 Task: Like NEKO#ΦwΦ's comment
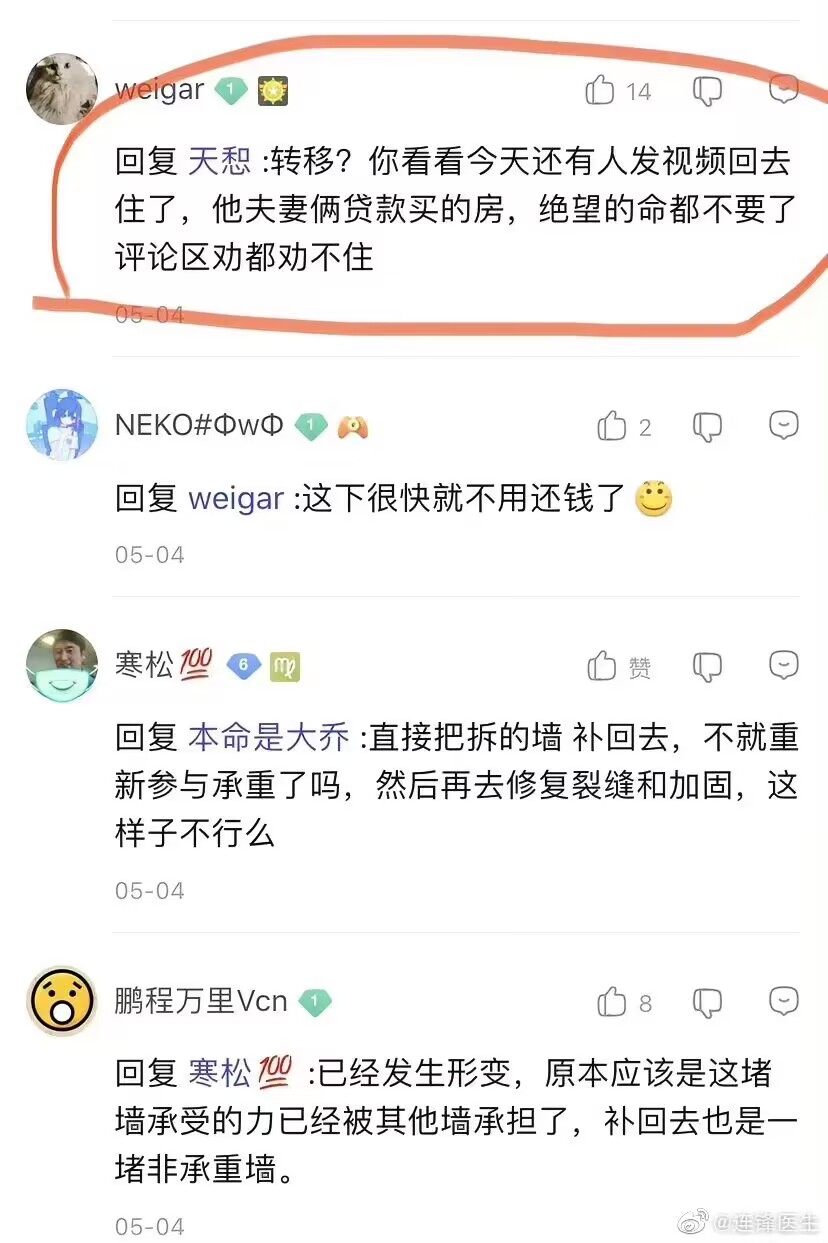pyautogui.click(x=612, y=427)
